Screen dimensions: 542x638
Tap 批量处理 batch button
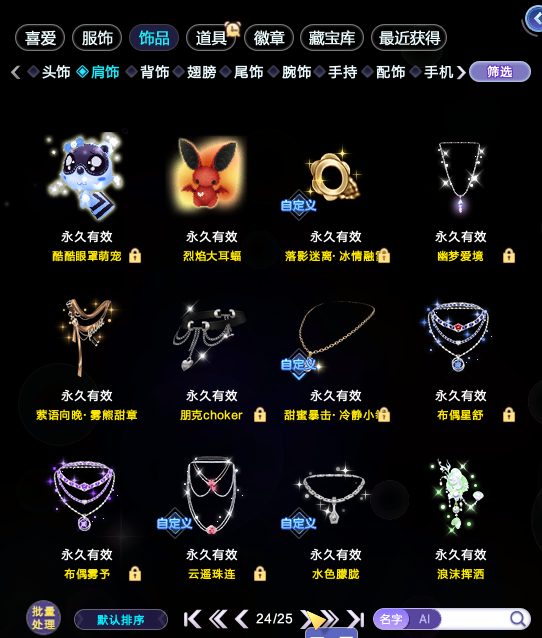click(43, 618)
